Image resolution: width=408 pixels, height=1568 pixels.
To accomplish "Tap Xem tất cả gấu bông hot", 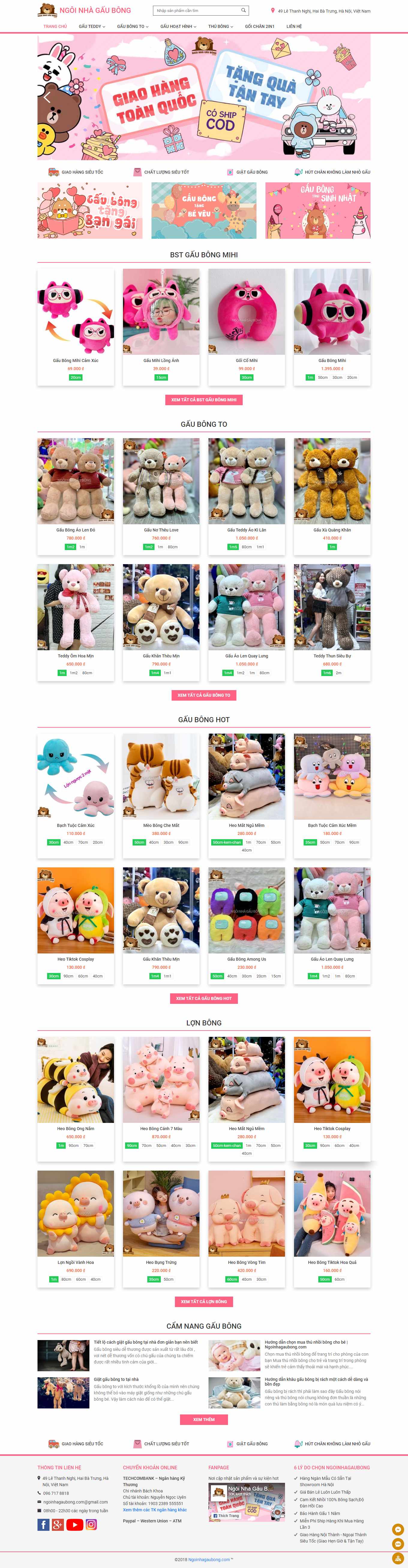I will 203,998.
